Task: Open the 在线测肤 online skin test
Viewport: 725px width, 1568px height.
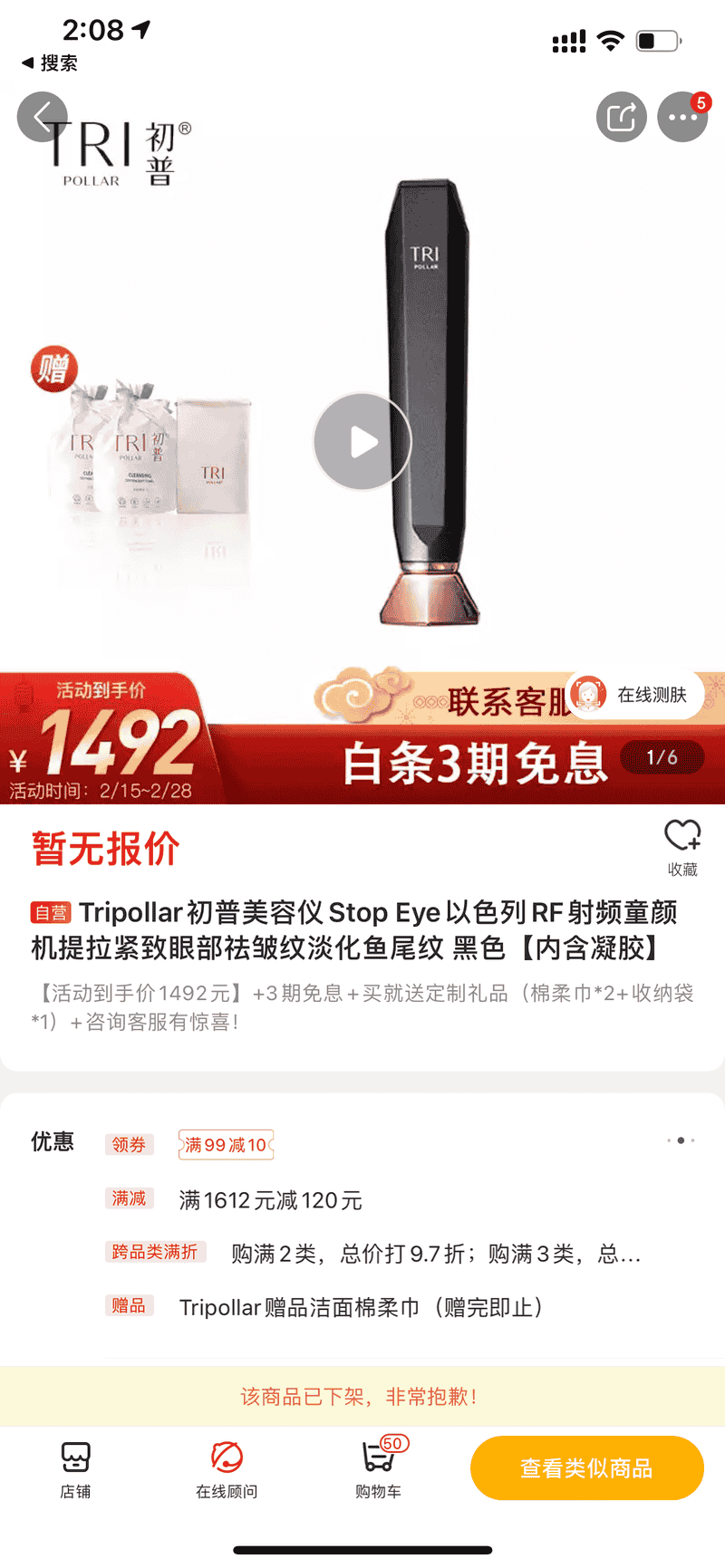Action: coord(636,695)
